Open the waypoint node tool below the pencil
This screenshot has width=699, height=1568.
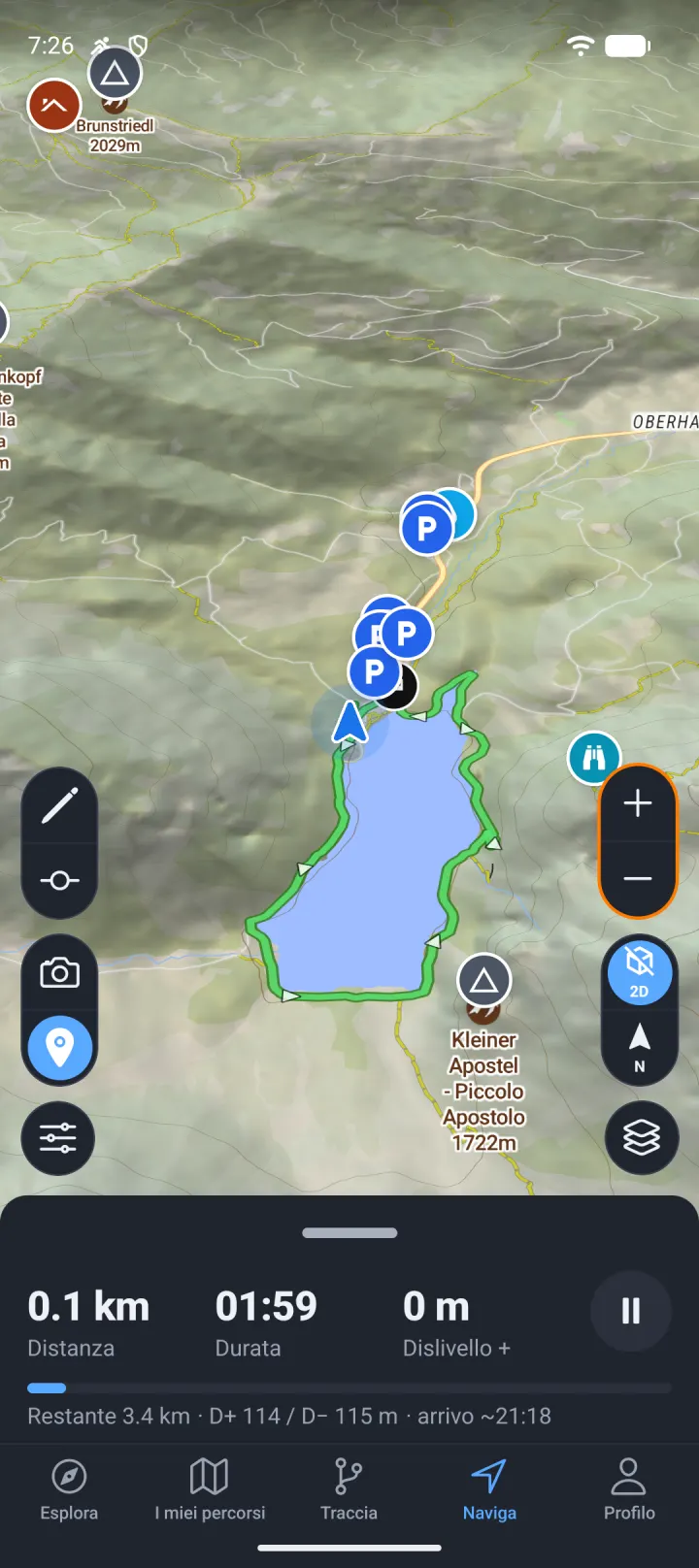(59, 880)
